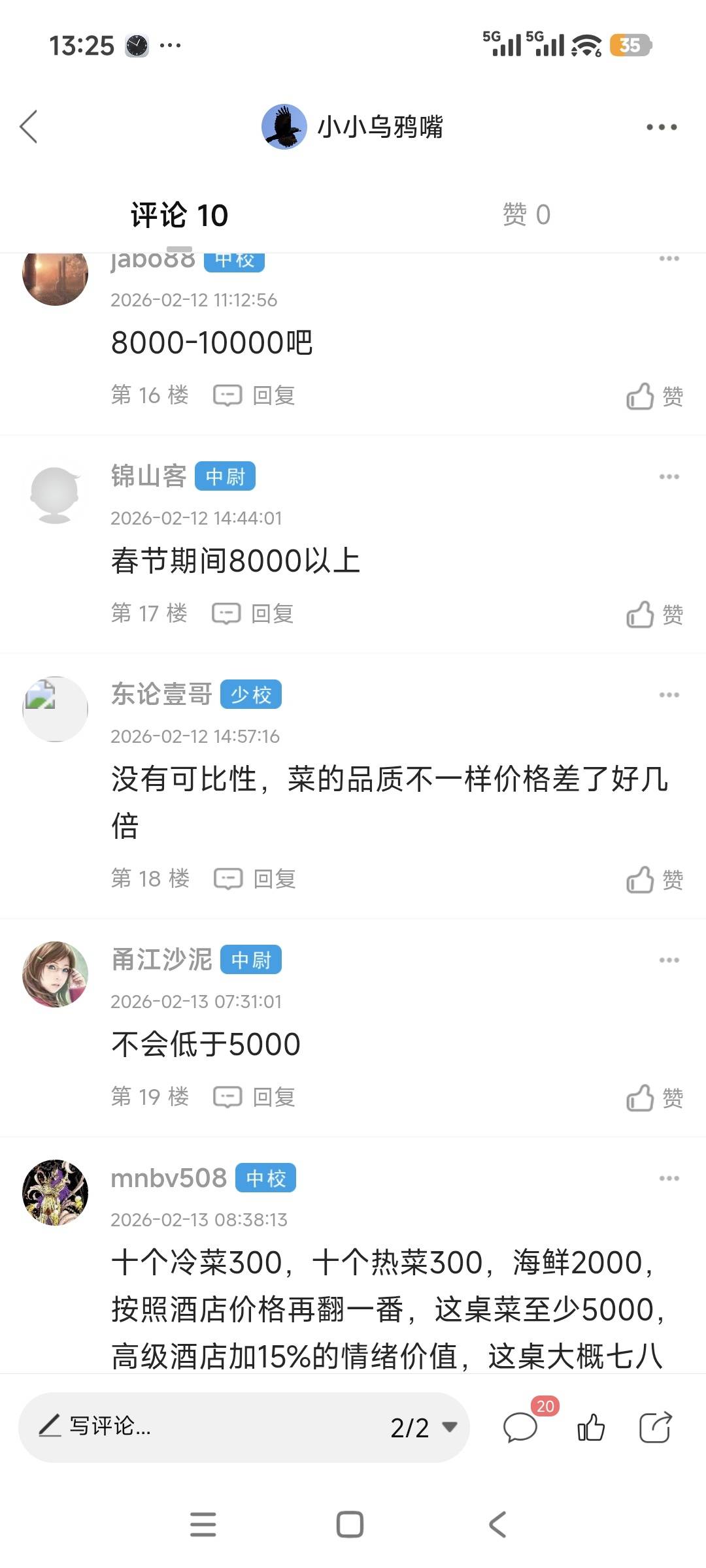The height and width of the screenshot is (1568, 706).
Task: Like 东论壹哥's comment
Action: (x=654, y=880)
